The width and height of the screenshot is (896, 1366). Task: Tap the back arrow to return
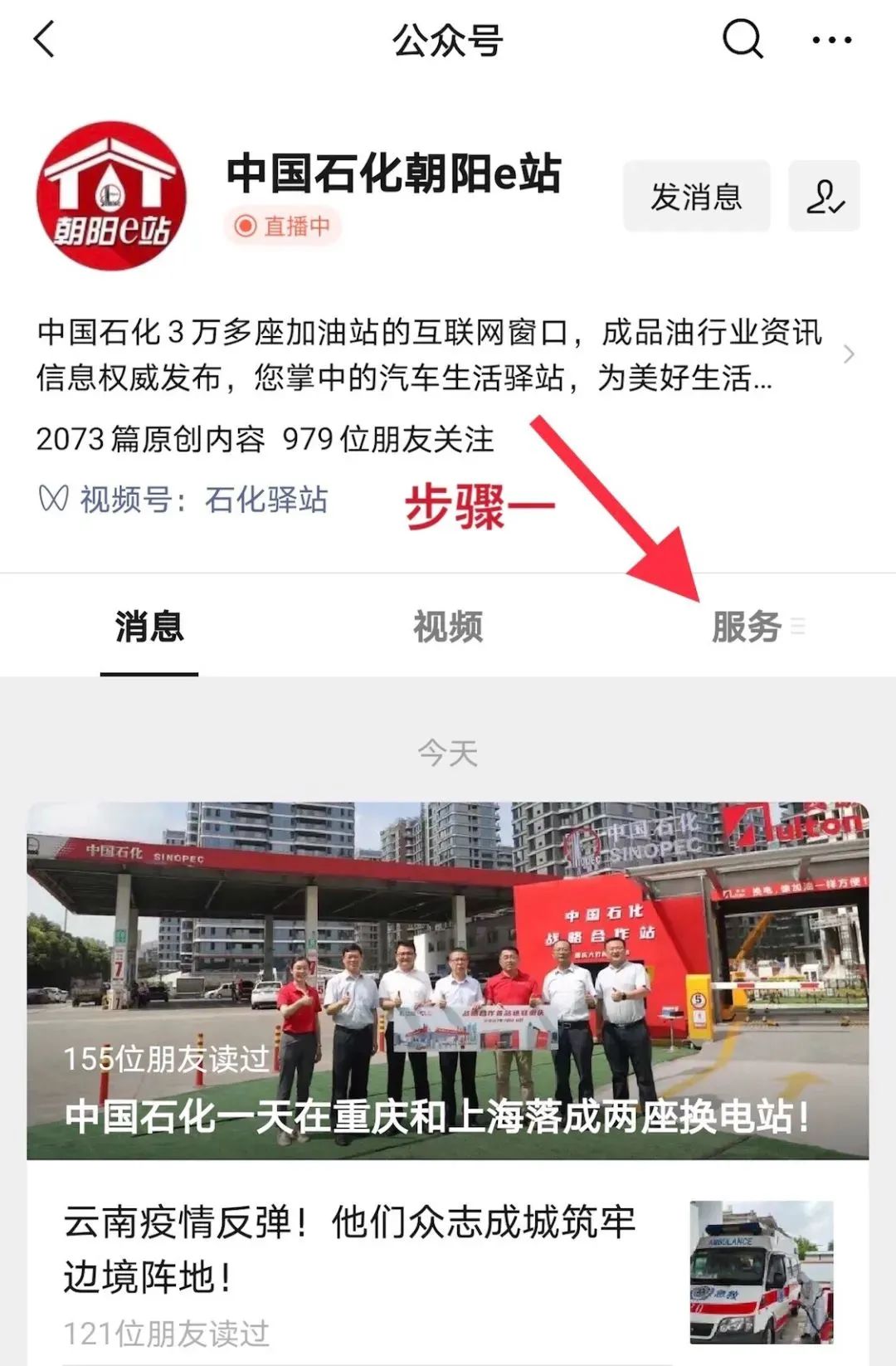coord(46,39)
